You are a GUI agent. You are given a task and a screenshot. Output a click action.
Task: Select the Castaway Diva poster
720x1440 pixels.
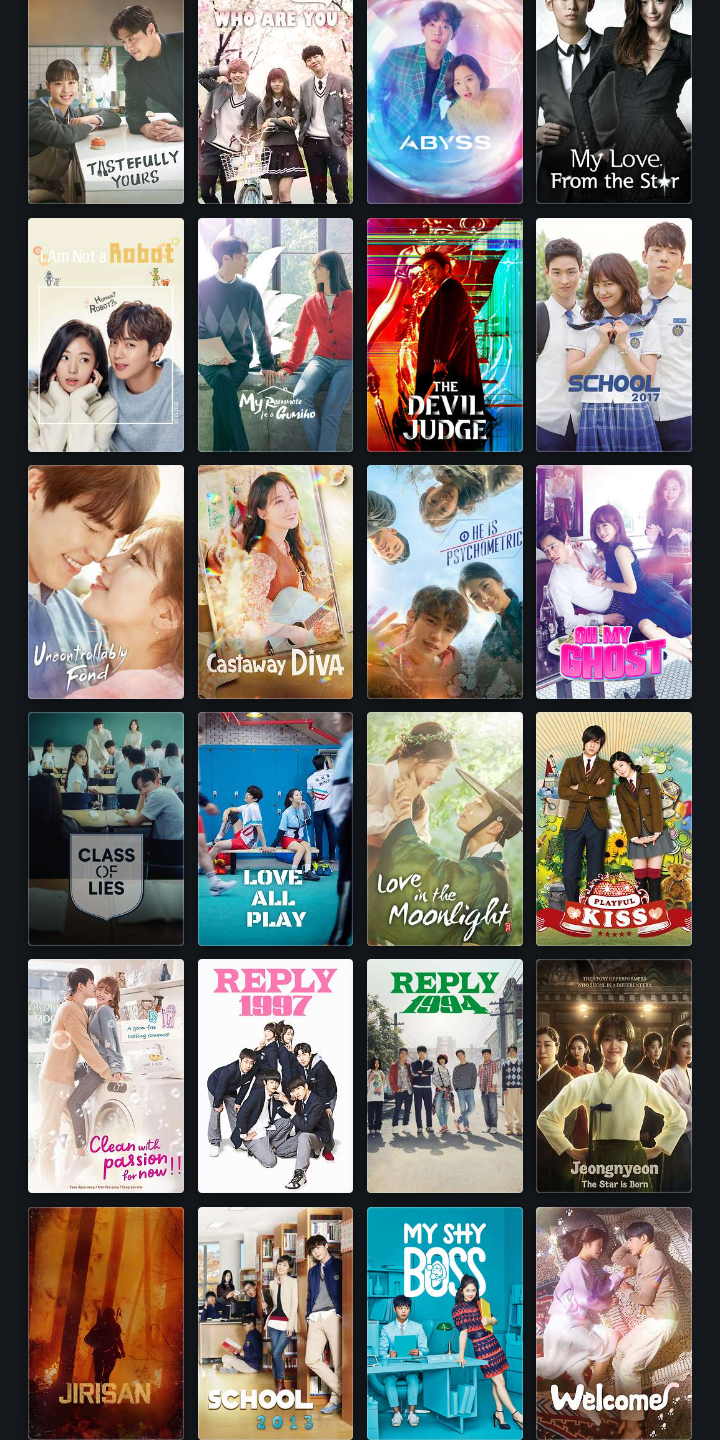point(275,582)
